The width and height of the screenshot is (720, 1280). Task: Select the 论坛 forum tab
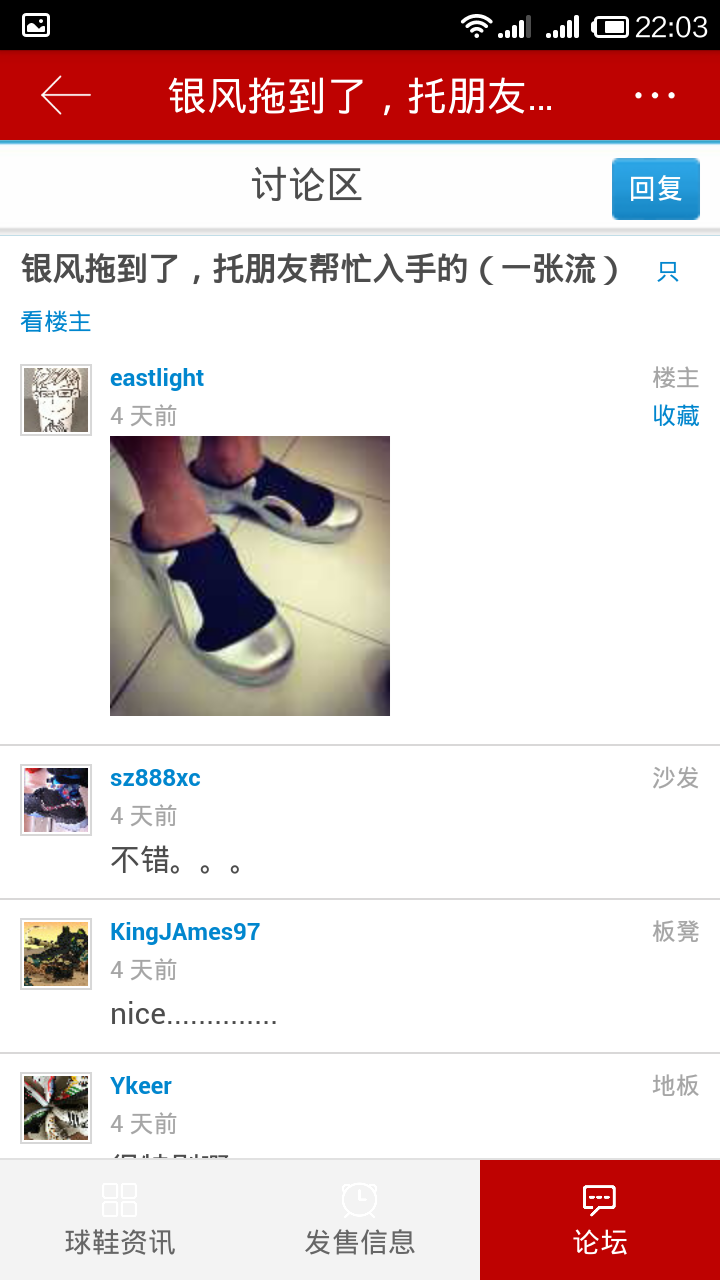600,1220
